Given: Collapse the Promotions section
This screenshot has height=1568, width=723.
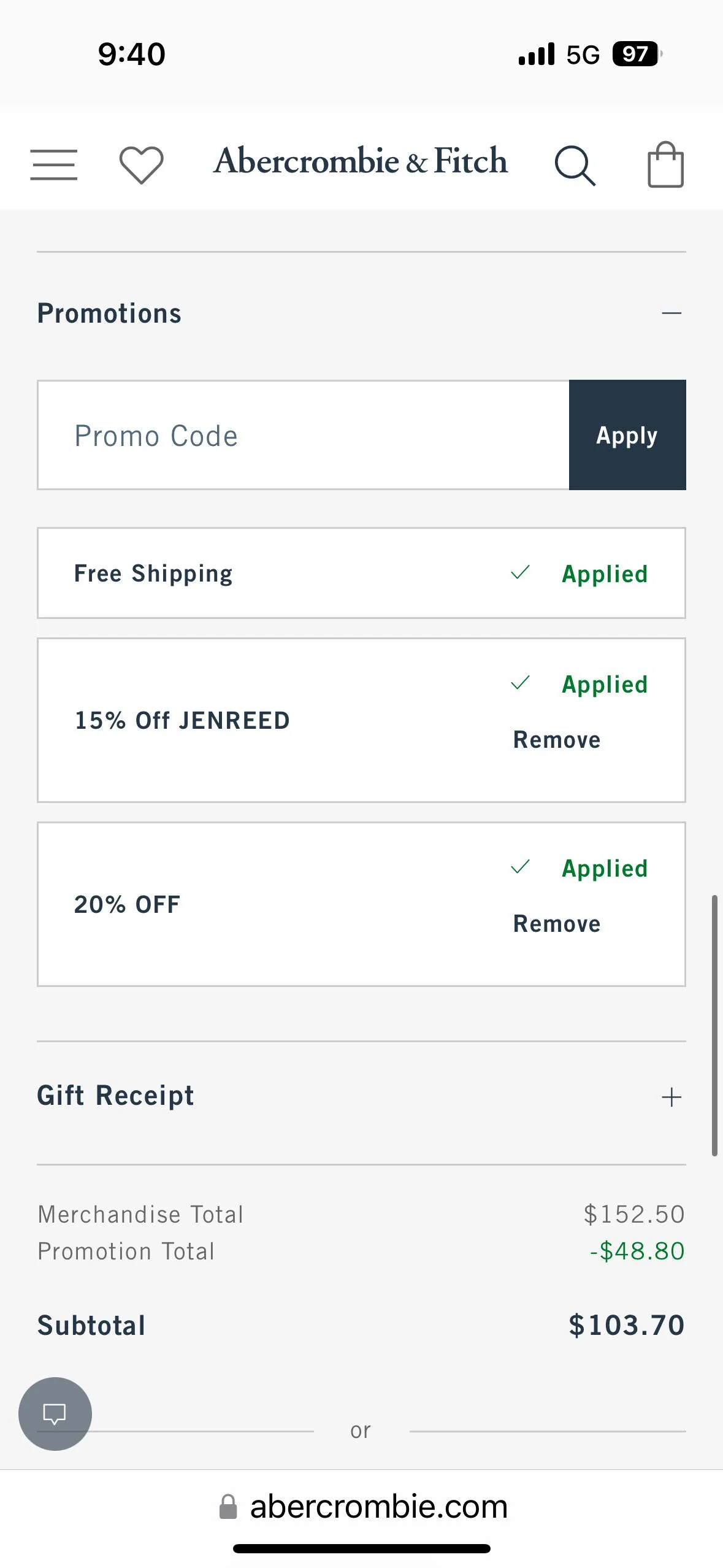Looking at the screenshot, I should (673, 312).
